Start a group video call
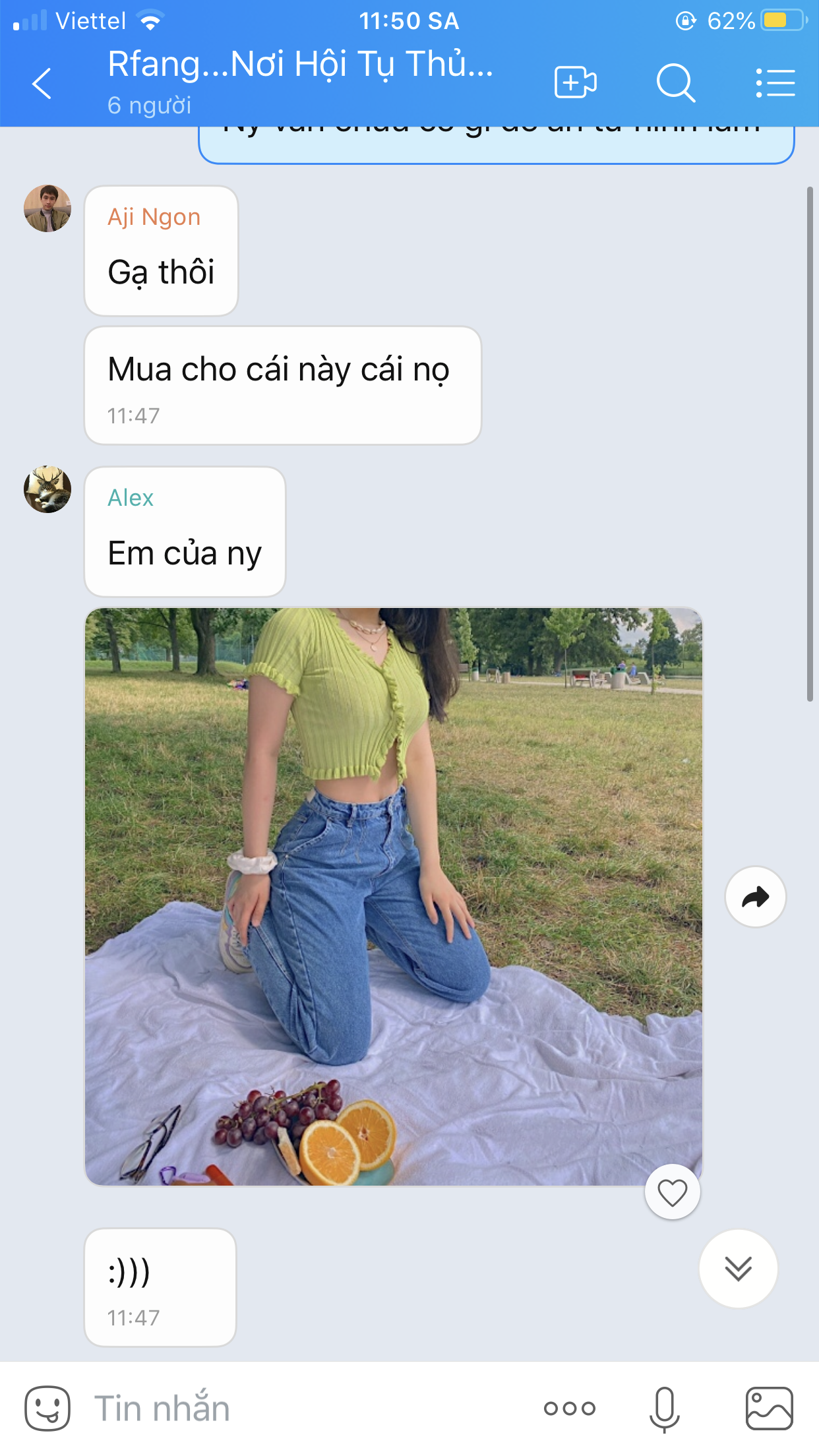The height and width of the screenshot is (1456, 819). tap(575, 83)
